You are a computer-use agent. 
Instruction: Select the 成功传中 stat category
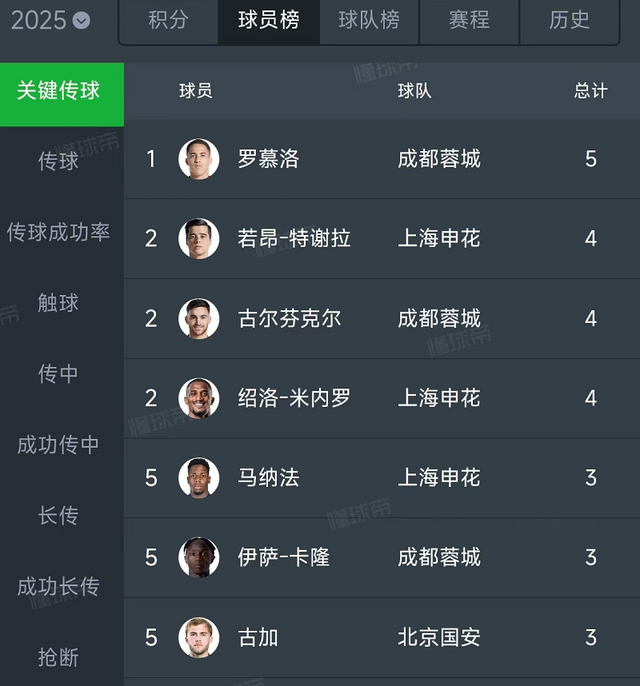[x=58, y=445]
